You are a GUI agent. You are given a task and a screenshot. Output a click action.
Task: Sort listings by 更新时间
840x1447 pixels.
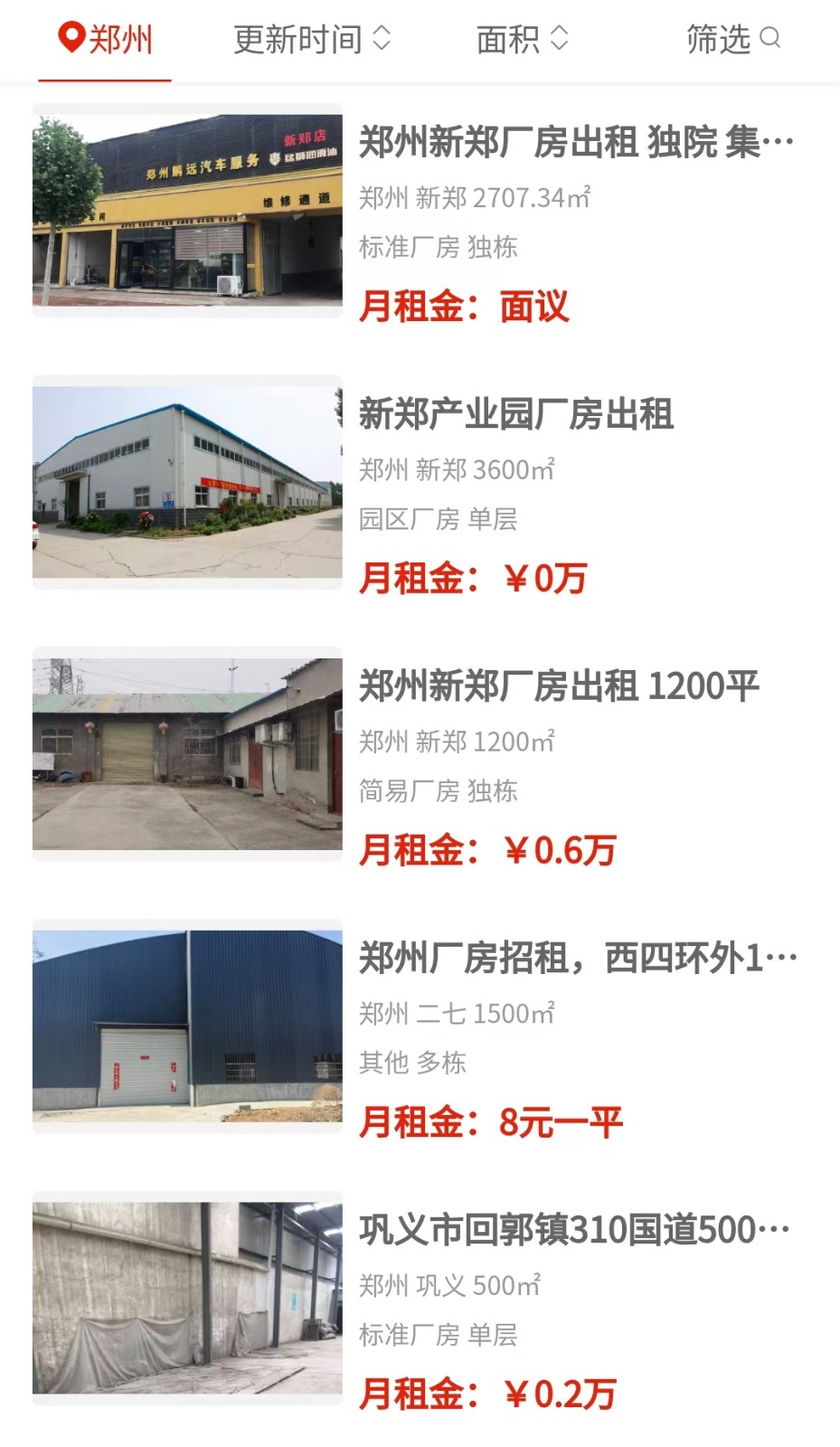312,40
